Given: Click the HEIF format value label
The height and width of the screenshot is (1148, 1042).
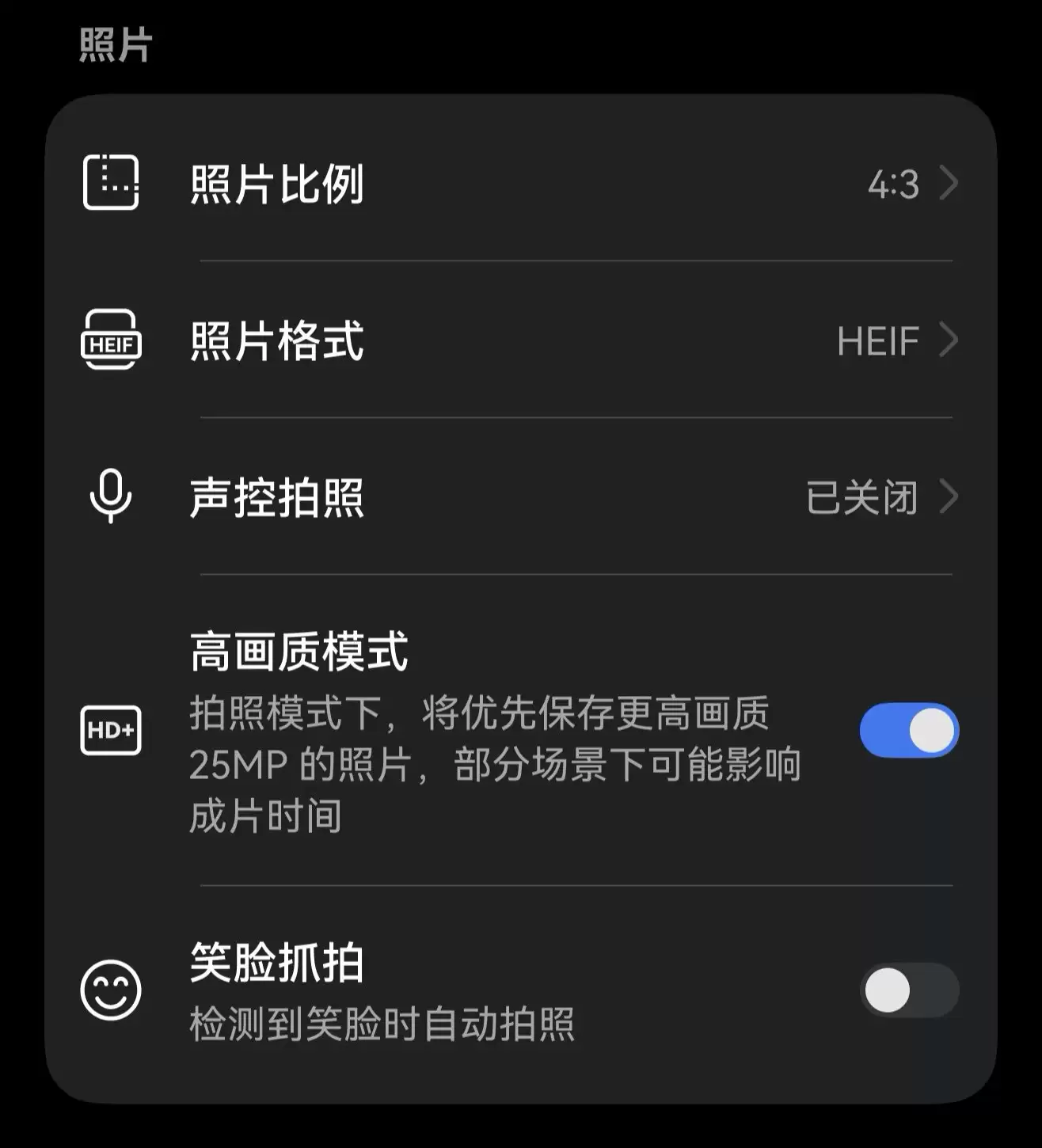Looking at the screenshot, I should click(x=877, y=340).
